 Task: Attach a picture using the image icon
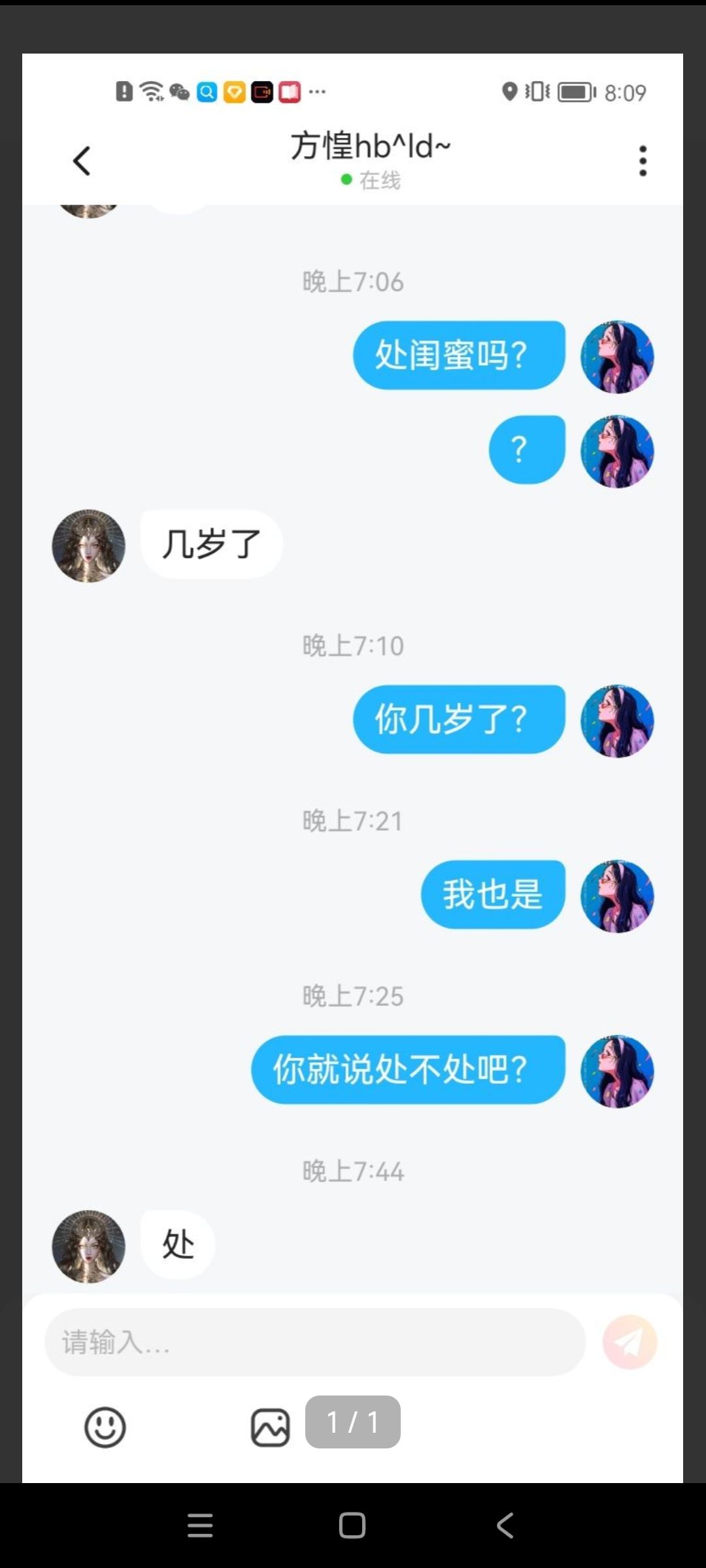270,1427
